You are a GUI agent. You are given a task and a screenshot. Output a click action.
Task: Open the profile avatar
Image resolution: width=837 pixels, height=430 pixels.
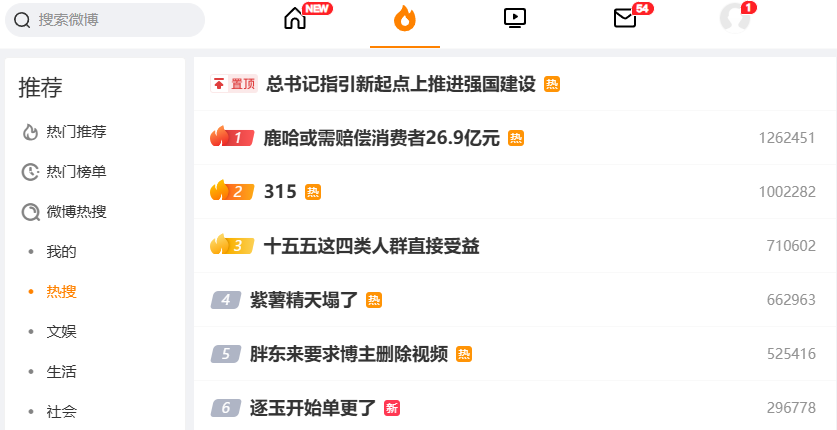click(x=735, y=18)
